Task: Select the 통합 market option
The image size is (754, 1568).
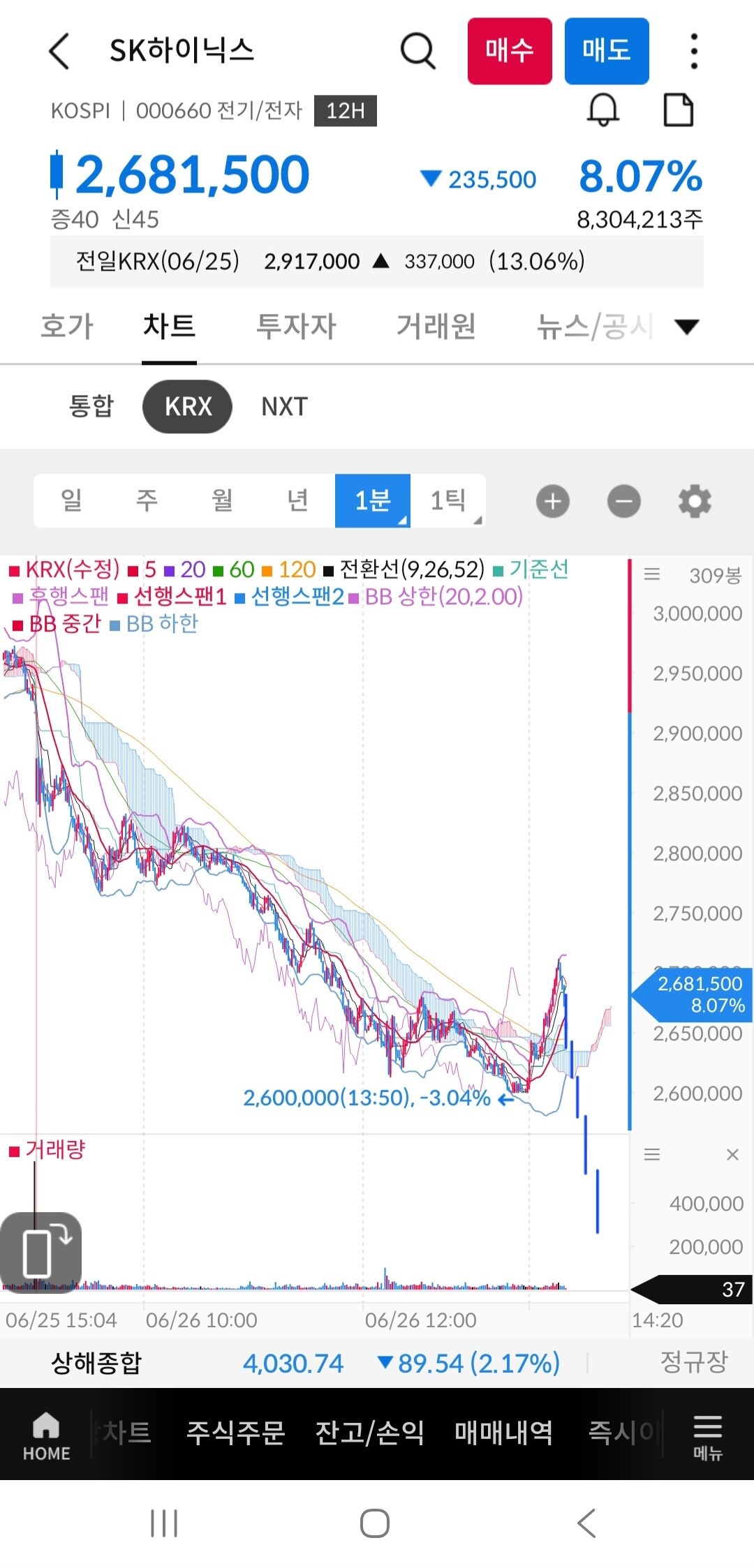Action: pos(91,406)
